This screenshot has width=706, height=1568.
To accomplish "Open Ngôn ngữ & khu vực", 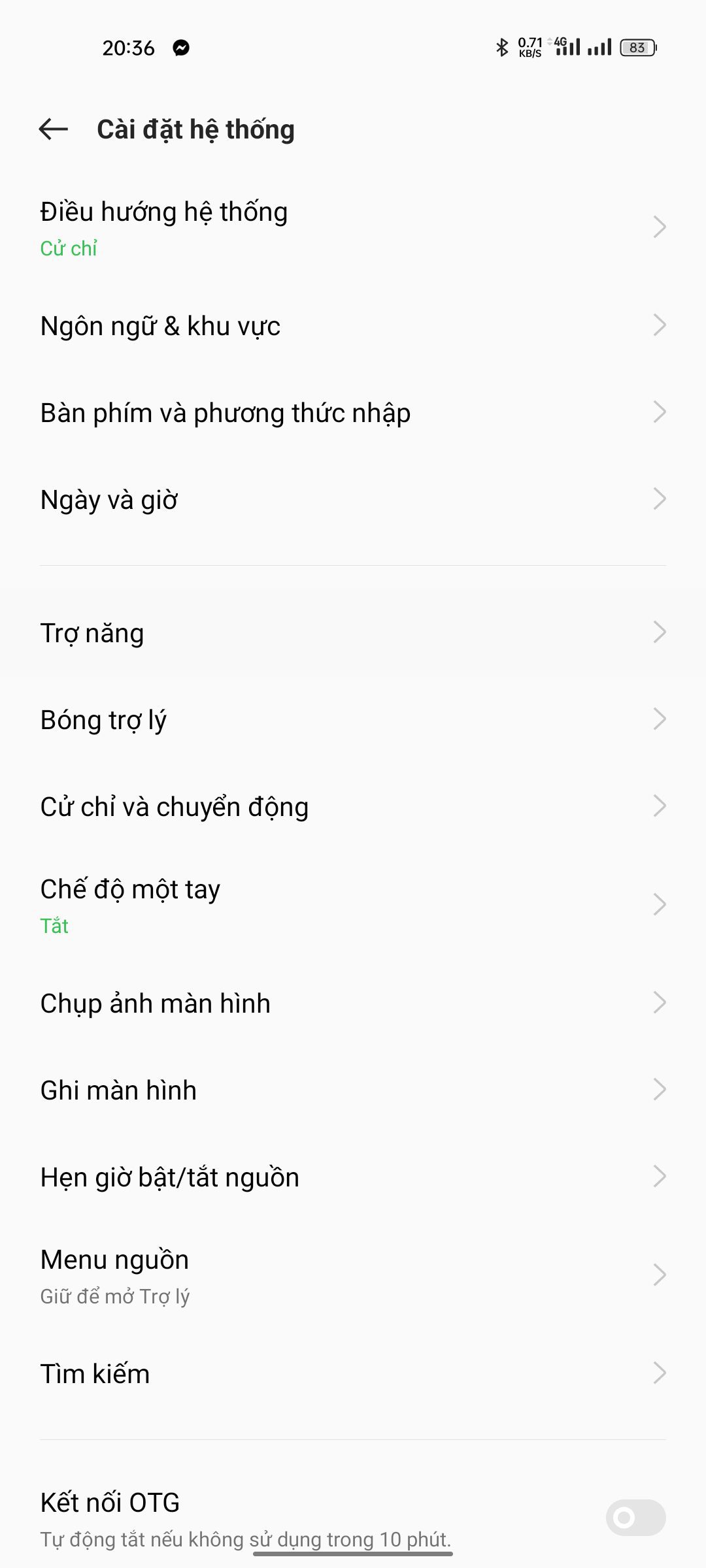I will coord(353,325).
